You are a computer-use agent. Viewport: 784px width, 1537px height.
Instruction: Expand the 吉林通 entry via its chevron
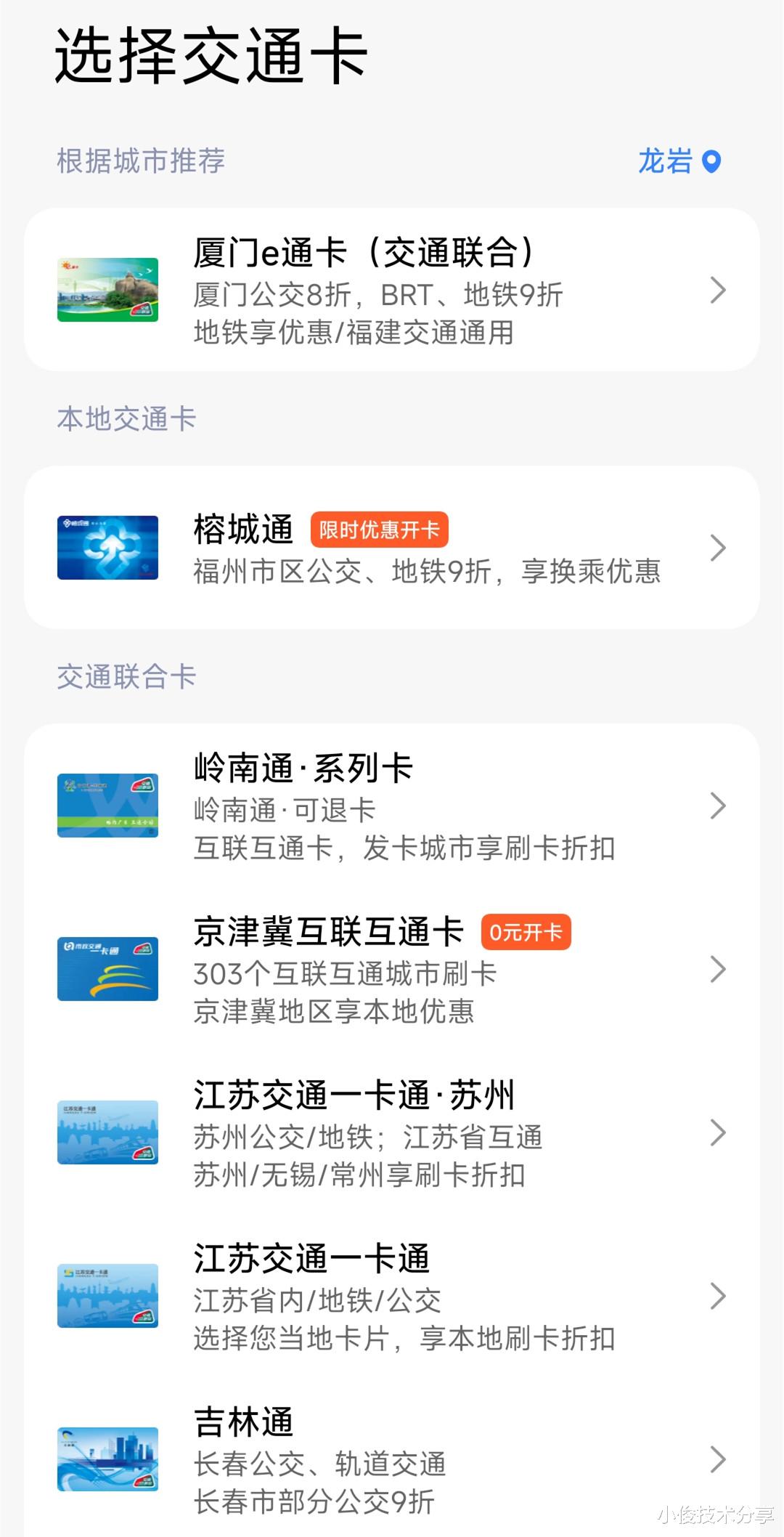pyautogui.click(x=719, y=1460)
